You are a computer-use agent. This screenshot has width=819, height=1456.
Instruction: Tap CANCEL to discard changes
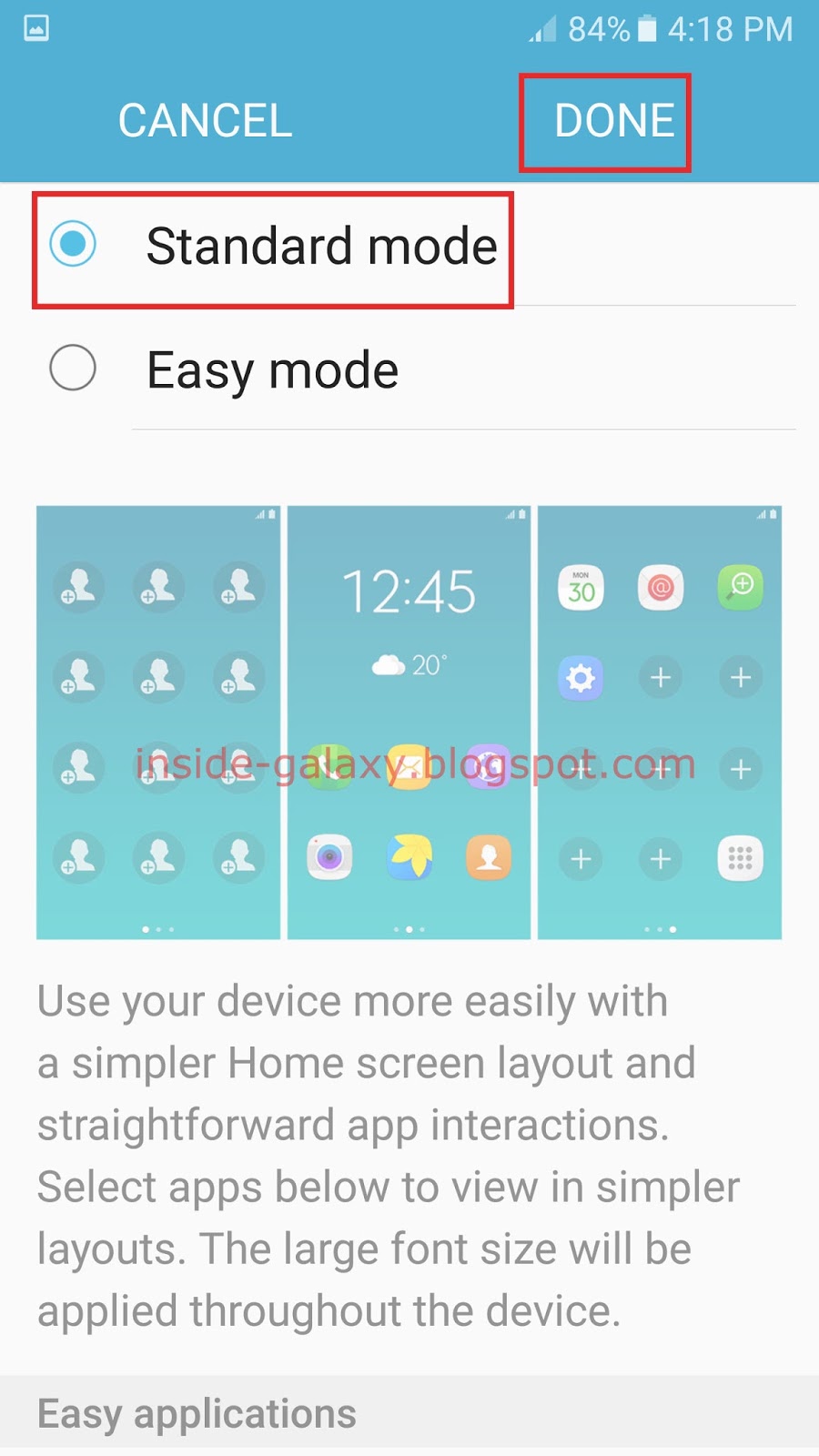click(x=202, y=120)
